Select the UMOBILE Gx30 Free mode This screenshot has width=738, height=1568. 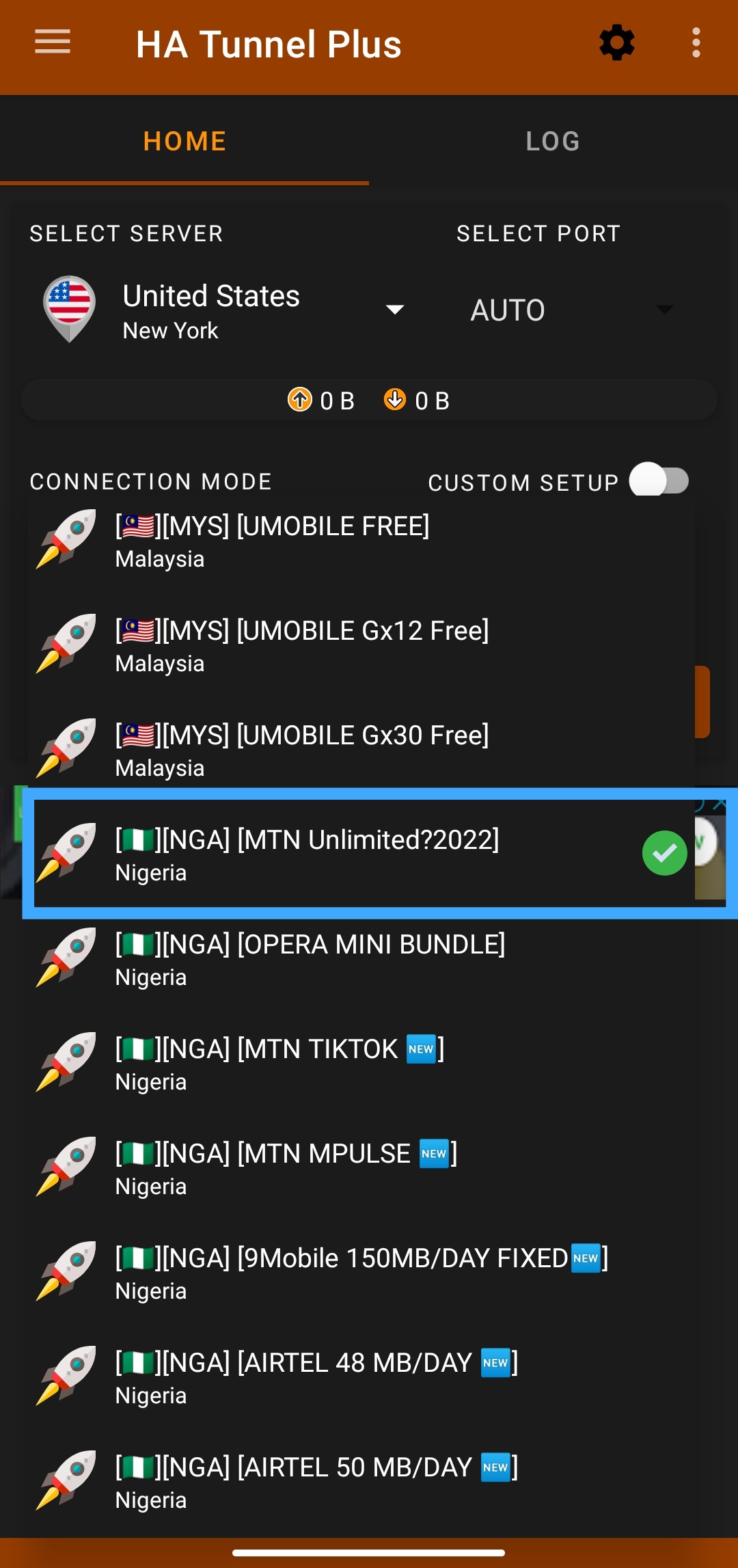[342, 750]
